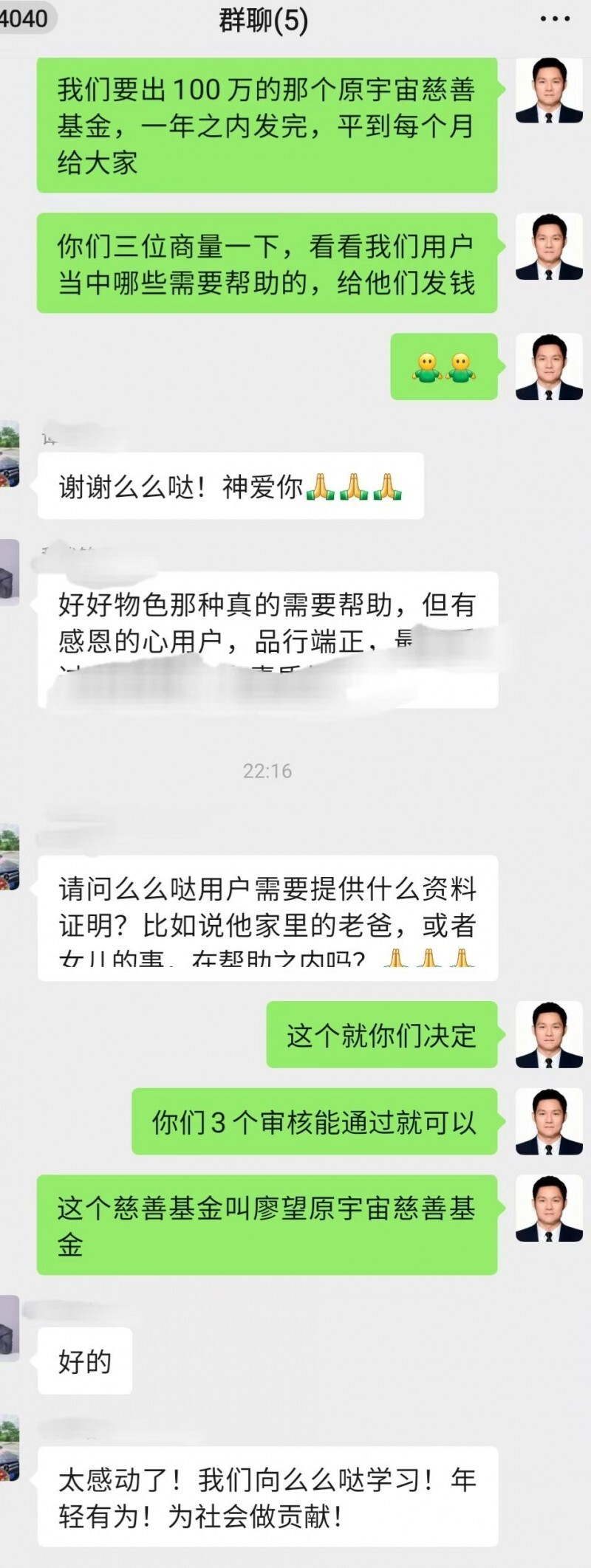
Task: Open avatar next to 太感动了 message
Action: tap(9, 1448)
